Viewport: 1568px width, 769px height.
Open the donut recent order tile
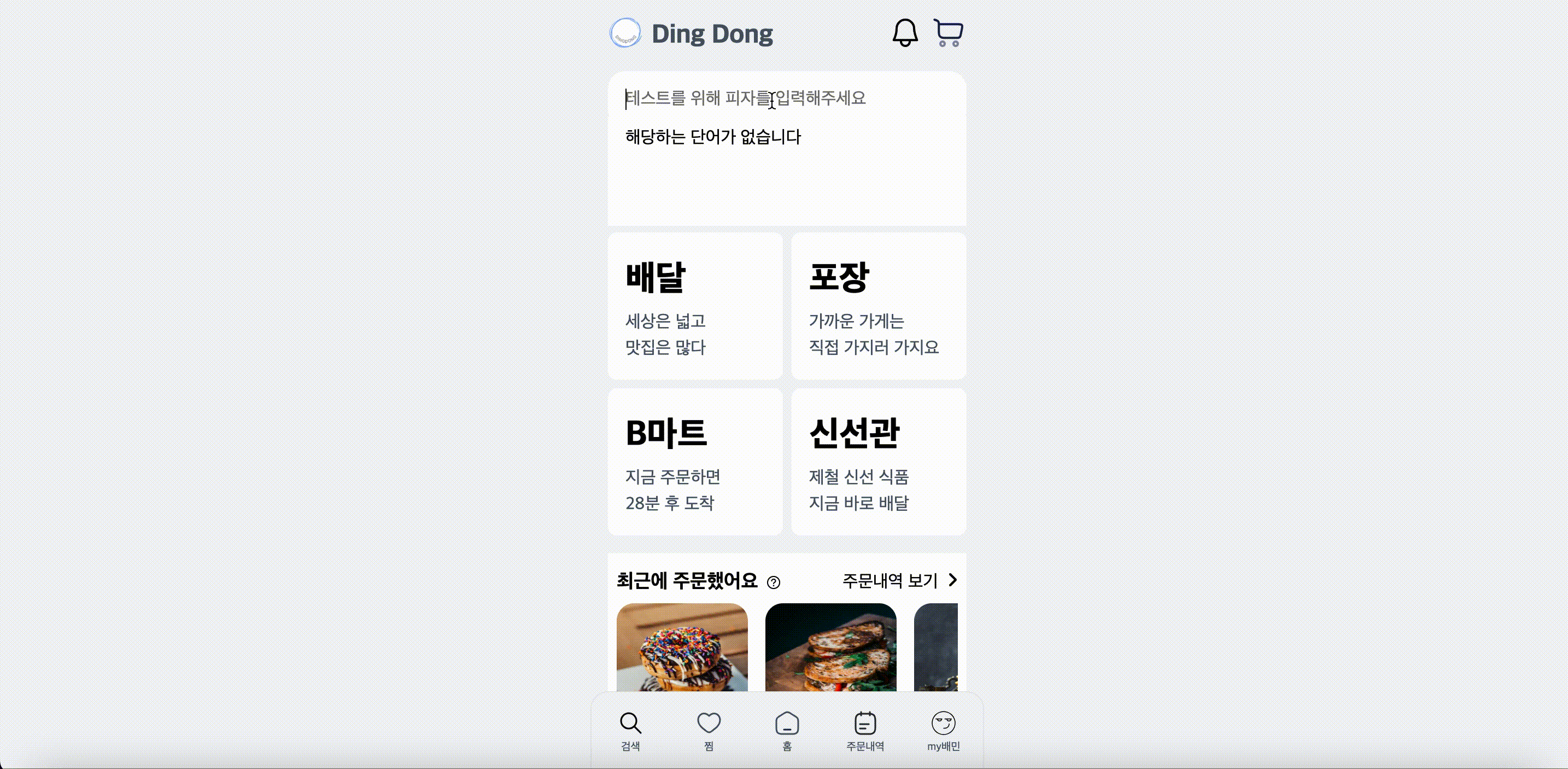click(x=682, y=646)
